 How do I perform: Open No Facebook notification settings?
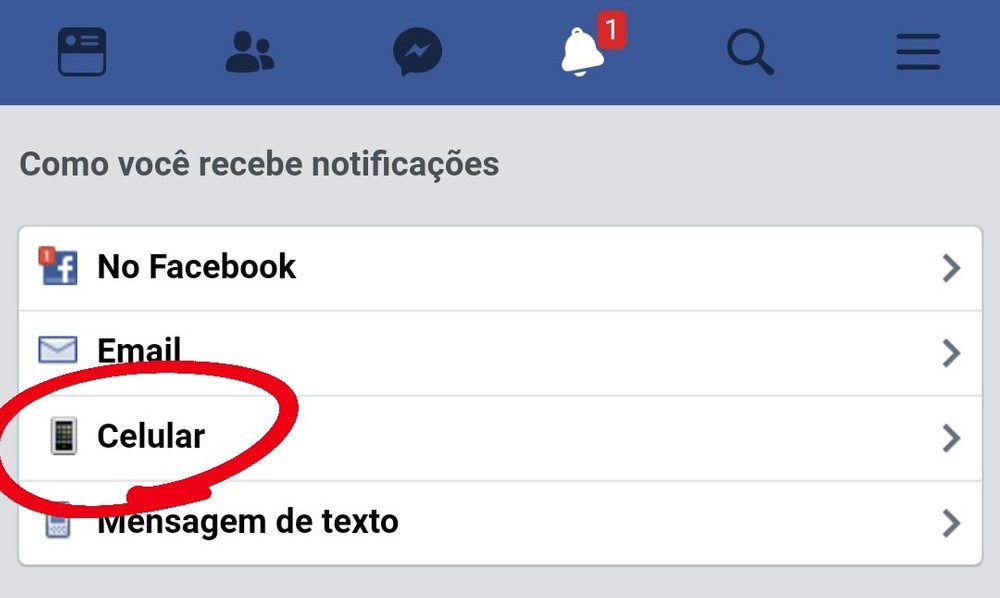point(500,268)
